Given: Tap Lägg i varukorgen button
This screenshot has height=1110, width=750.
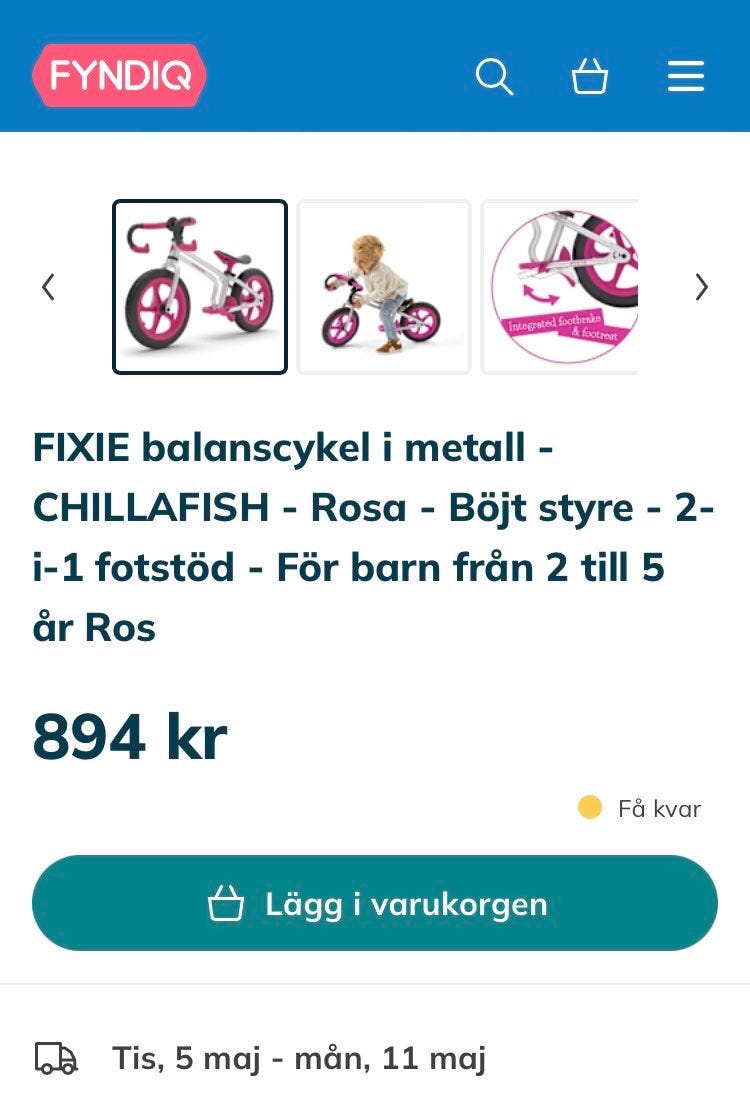Looking at the screenshot, I should click(x=375, y=904).
